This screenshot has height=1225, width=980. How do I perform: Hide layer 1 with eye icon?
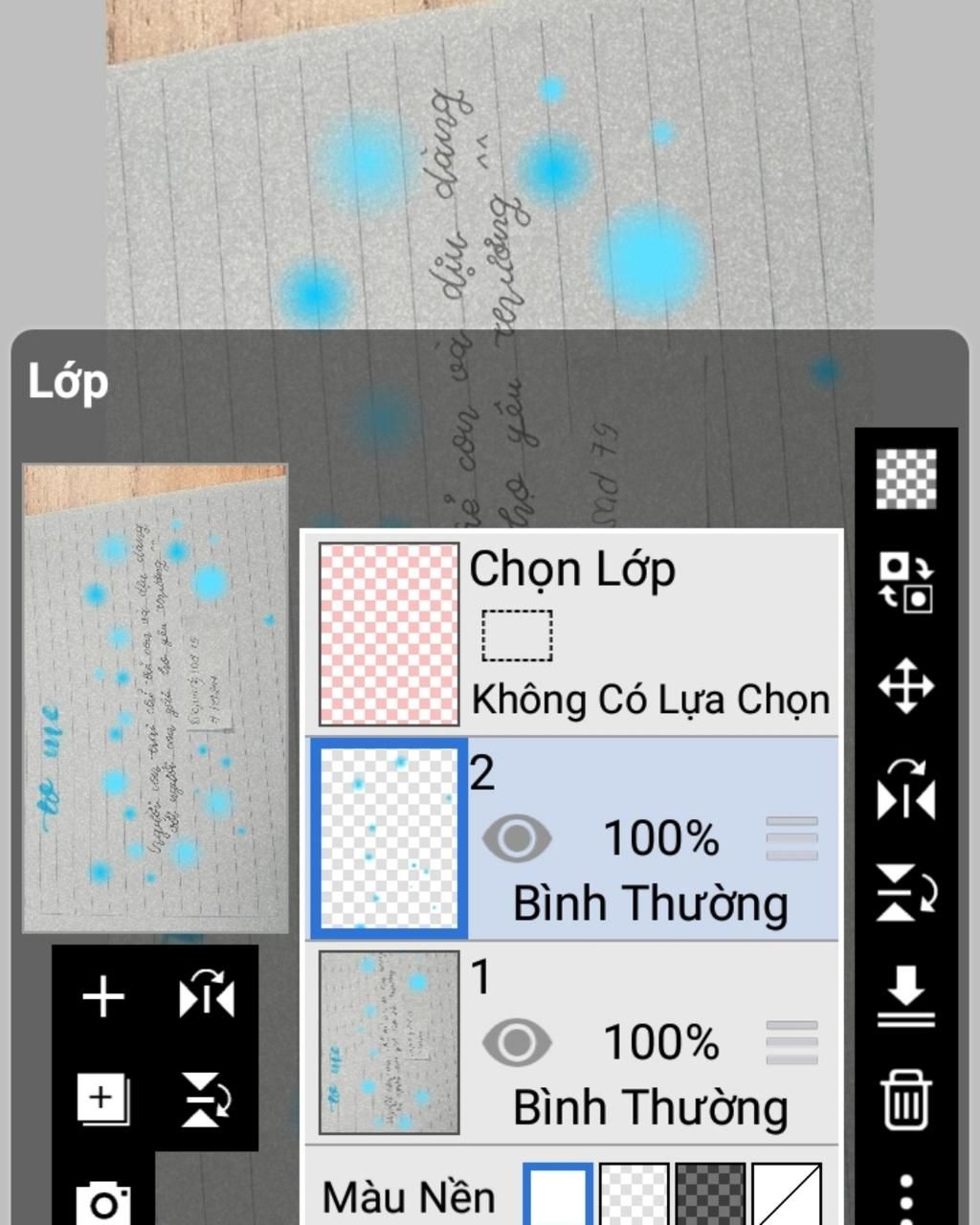click(517, 1042)
